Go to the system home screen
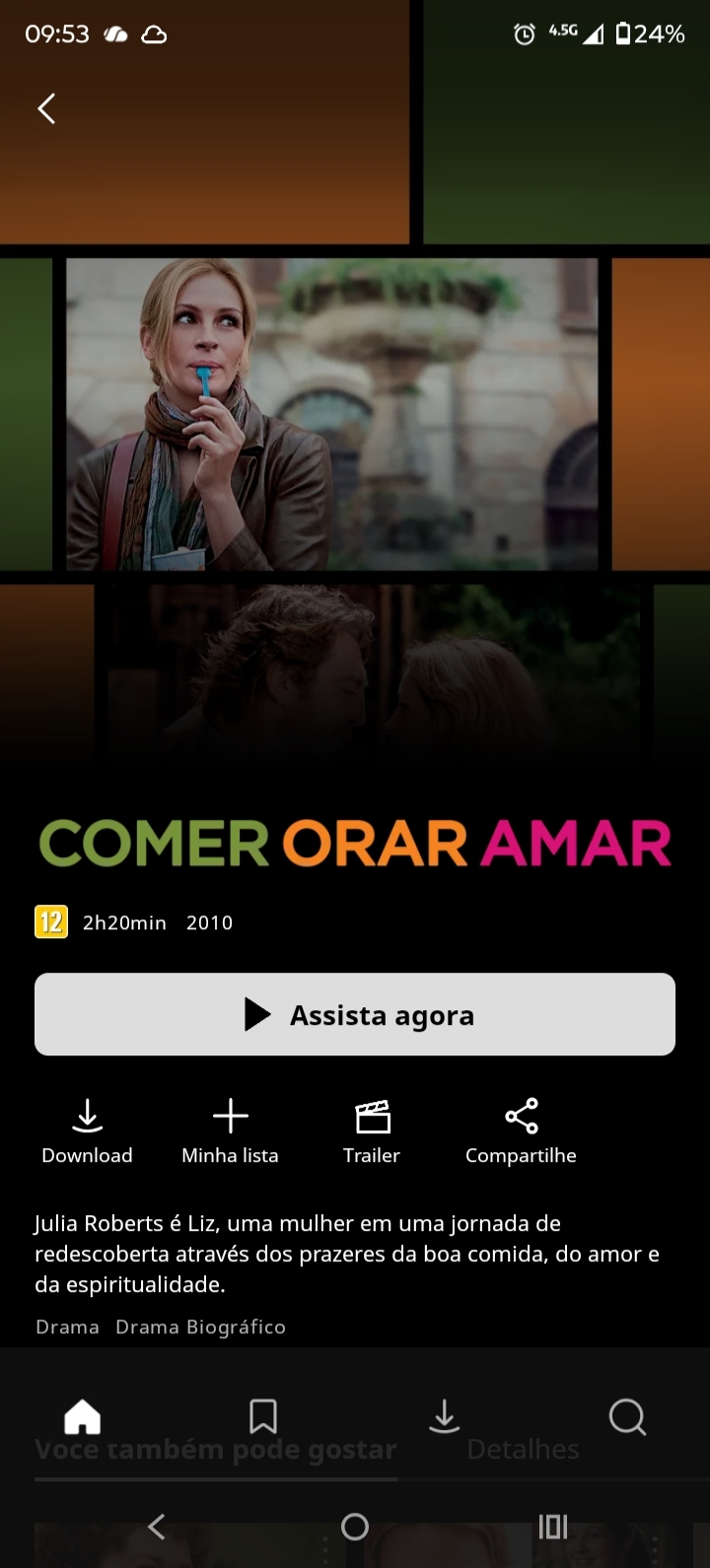The width and height of the screenshot is (710, 1568). click(x=355, y=1527)
